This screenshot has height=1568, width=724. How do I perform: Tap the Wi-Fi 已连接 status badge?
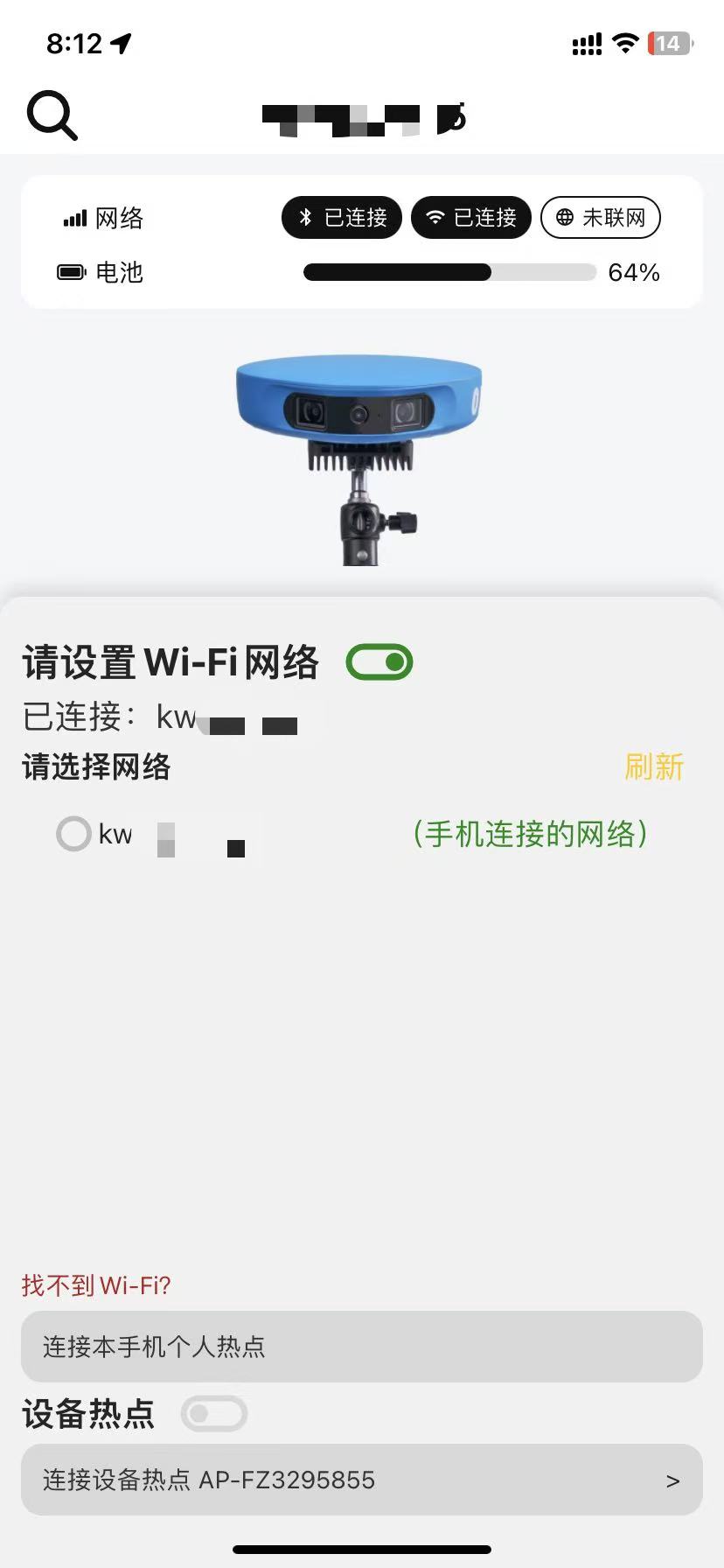pos(471,217)
